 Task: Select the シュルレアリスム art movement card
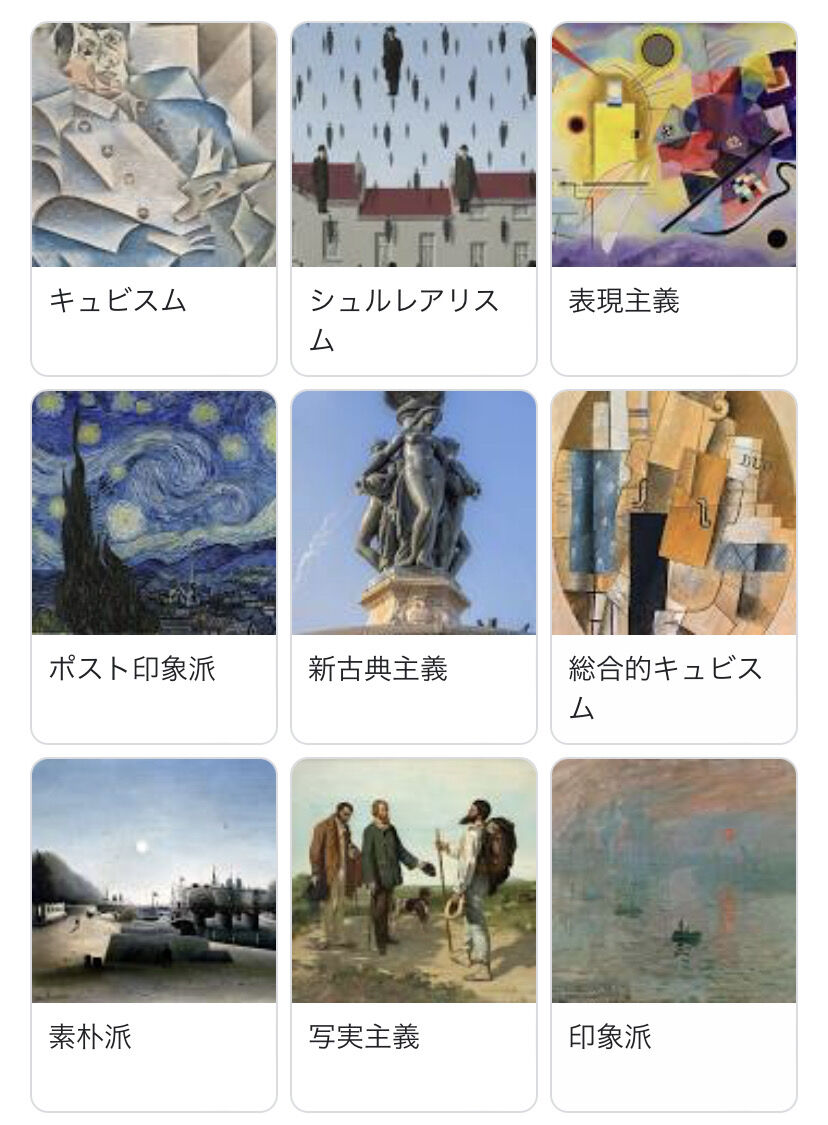click(x=414, y=199)
